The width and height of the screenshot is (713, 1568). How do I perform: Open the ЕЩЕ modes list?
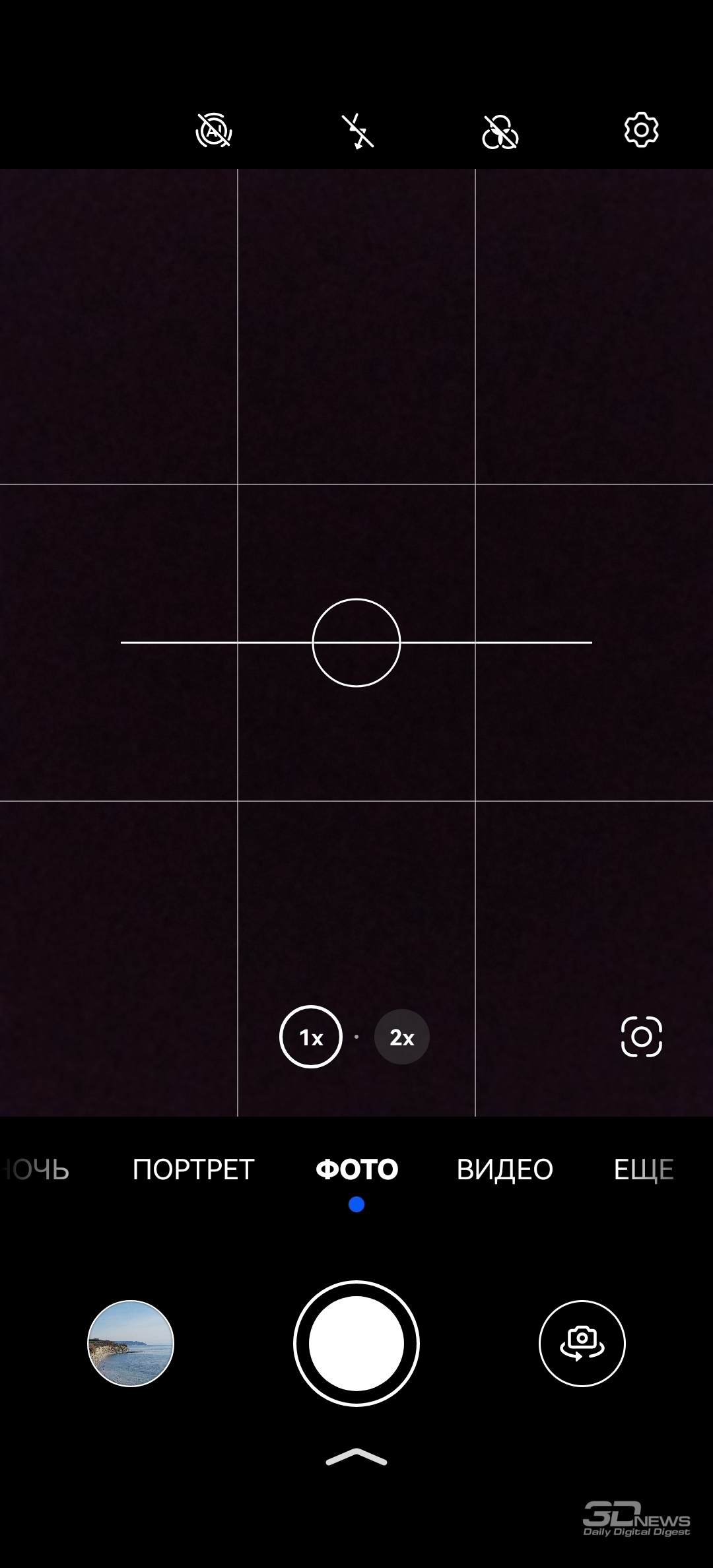pyautogui.click(x=644, y=1169)
